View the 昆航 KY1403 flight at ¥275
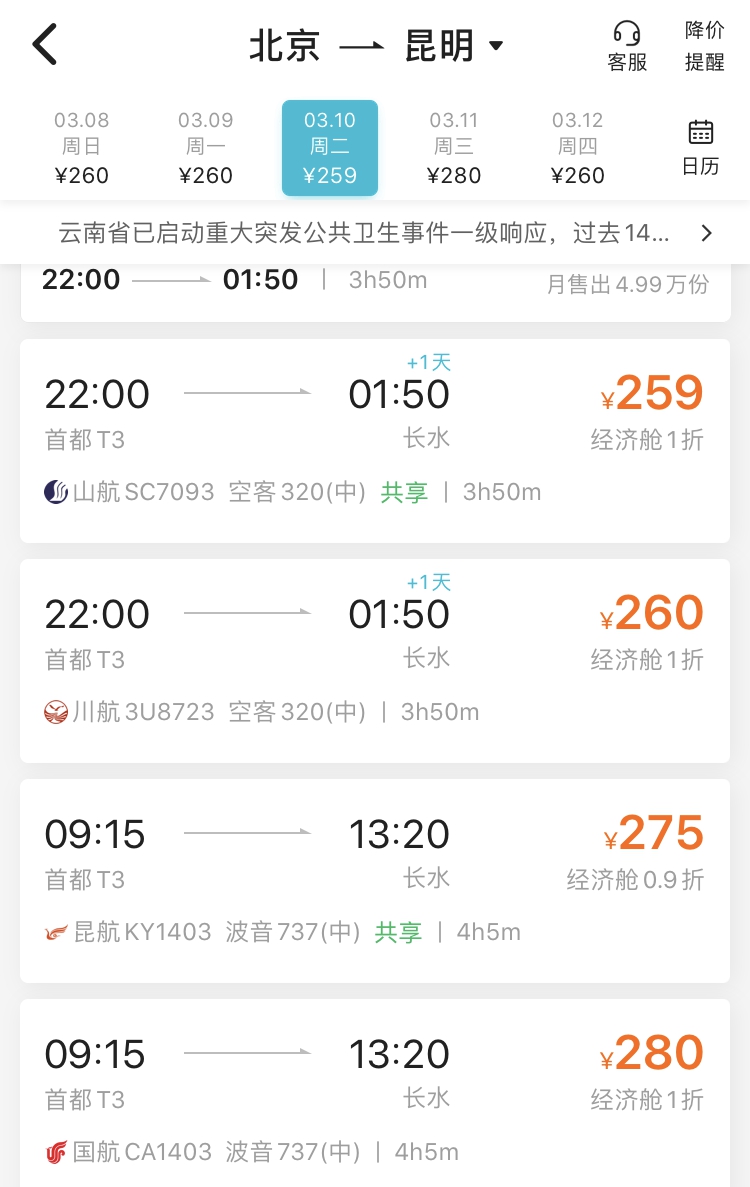The height and width of the screenshot is (1187, 750). coord(375,881)
